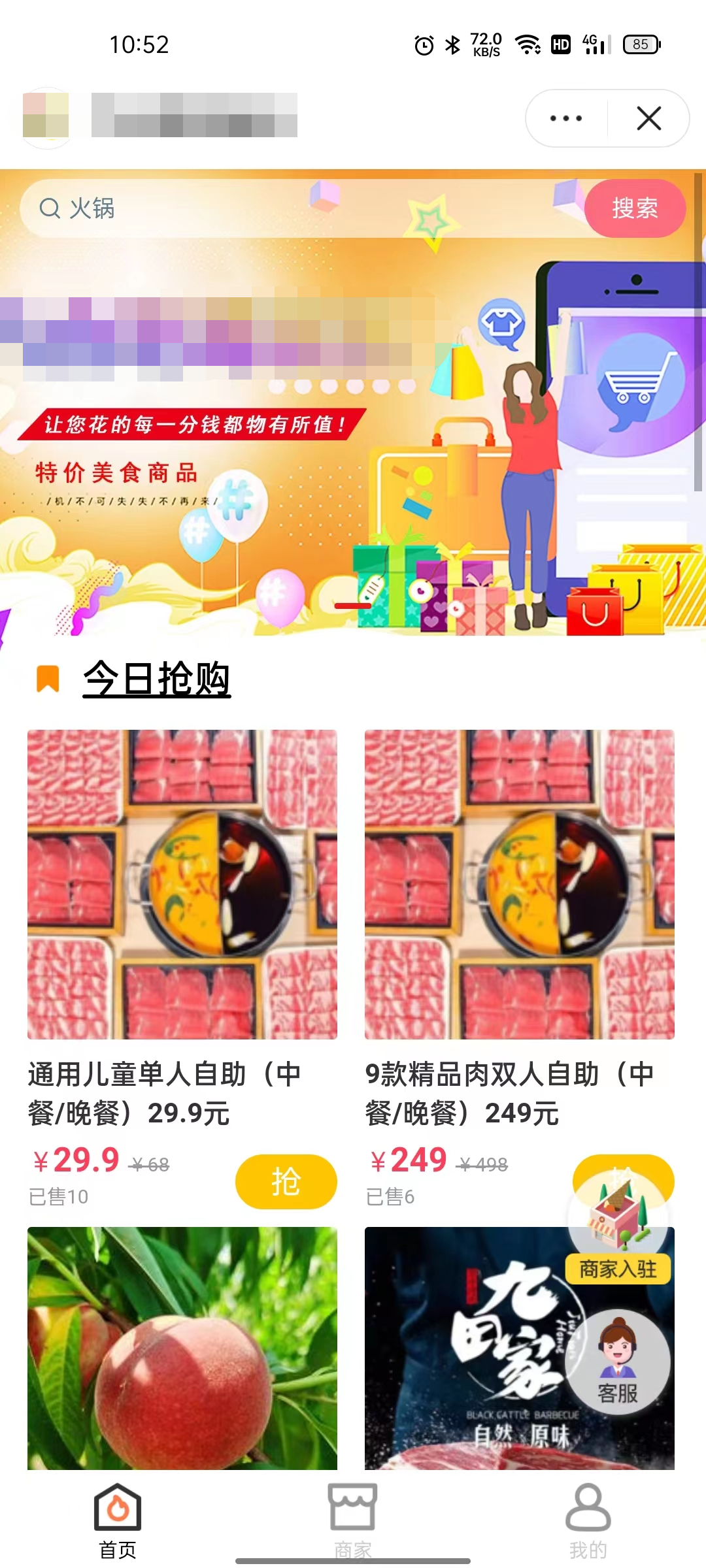The width and height of the screenshot is (706, 1568).
Task: Tap the 火锅 search field
Action: pos(294,208)
